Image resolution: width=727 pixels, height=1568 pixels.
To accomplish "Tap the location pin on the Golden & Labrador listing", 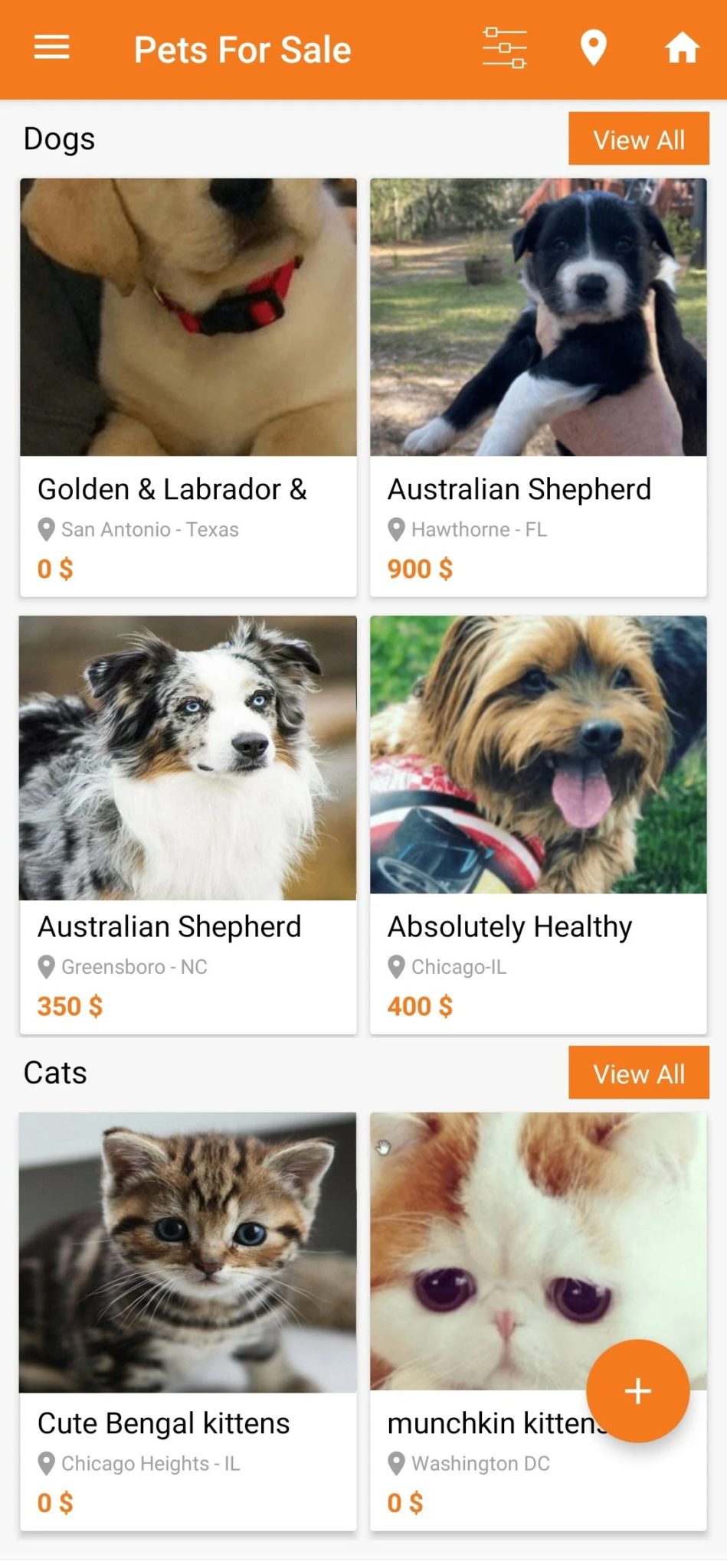I will (x=45, y=528).
